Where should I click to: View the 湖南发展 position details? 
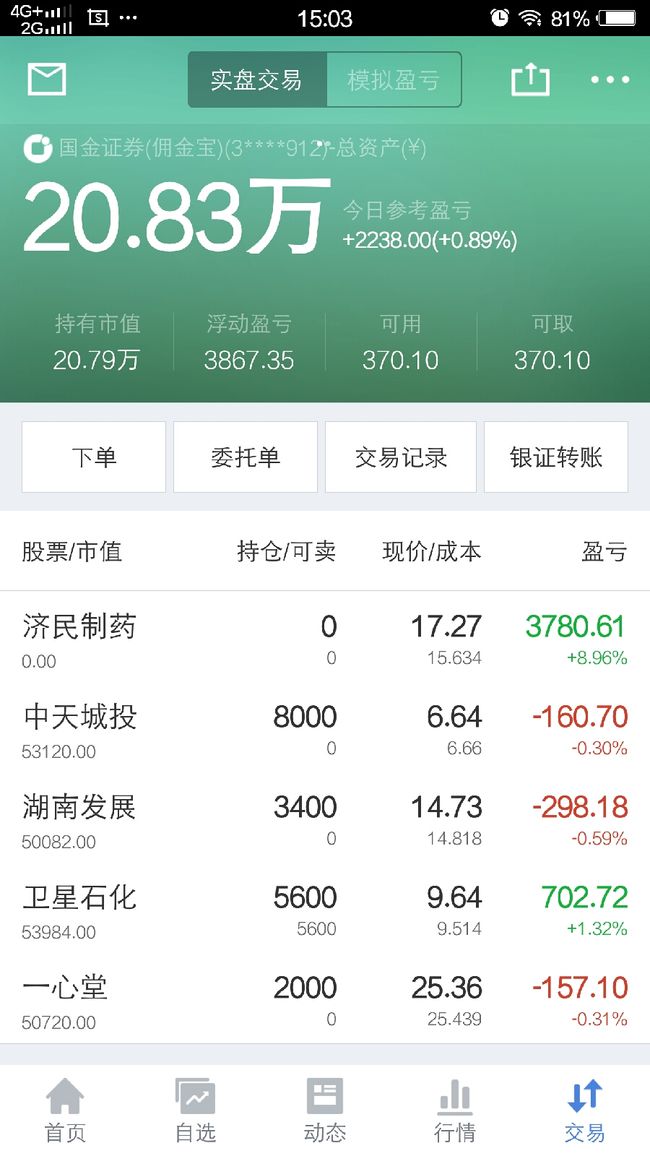[x=325, y=820]
